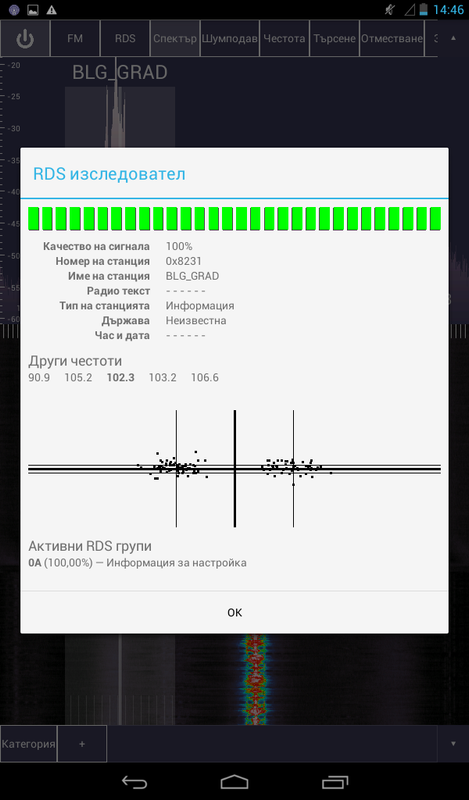Viewport: 469px width, 800px height.
Task: Open the Категория button at the bottom
Action: [29, 744]
